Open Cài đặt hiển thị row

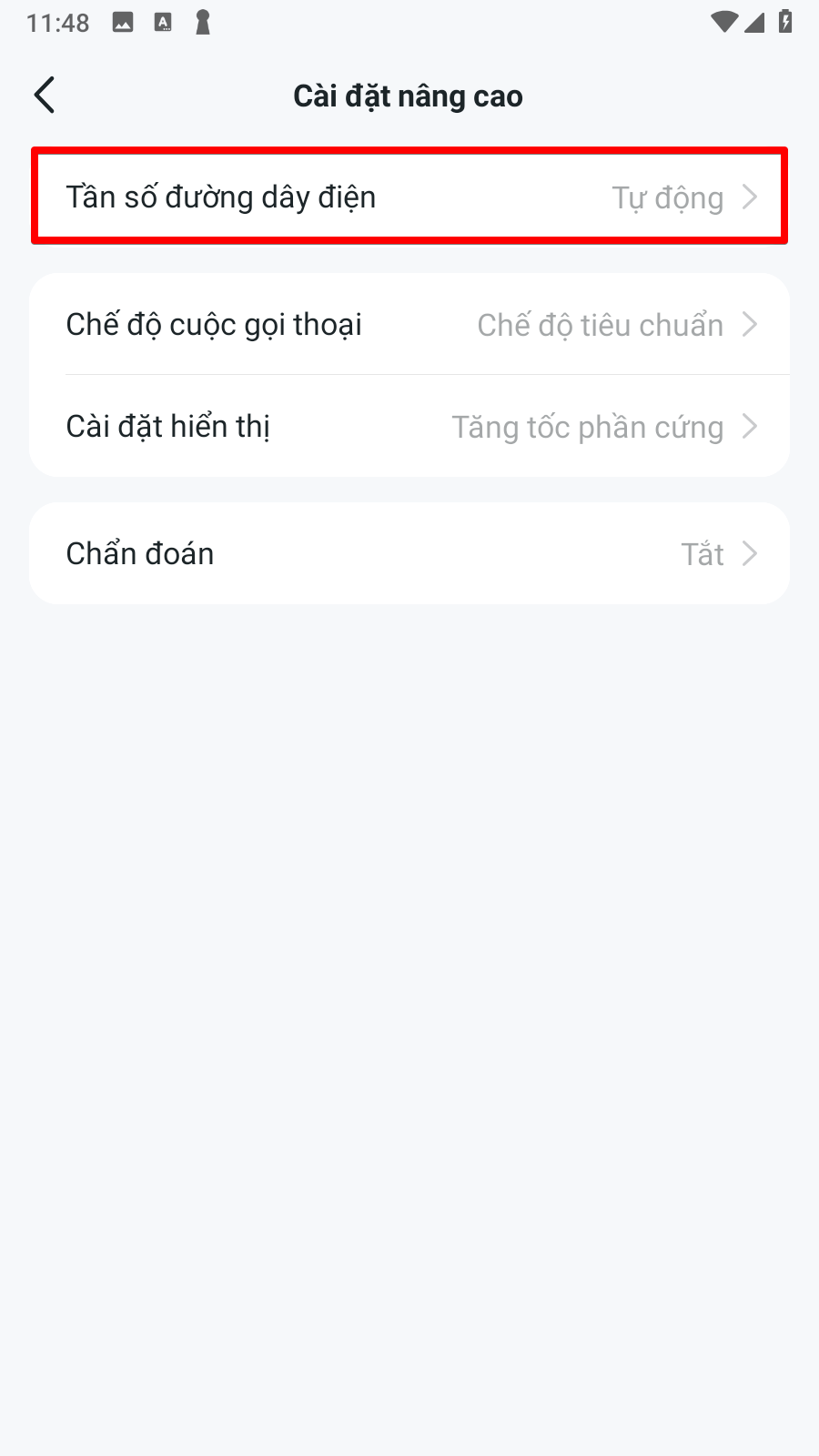point(409,427)
